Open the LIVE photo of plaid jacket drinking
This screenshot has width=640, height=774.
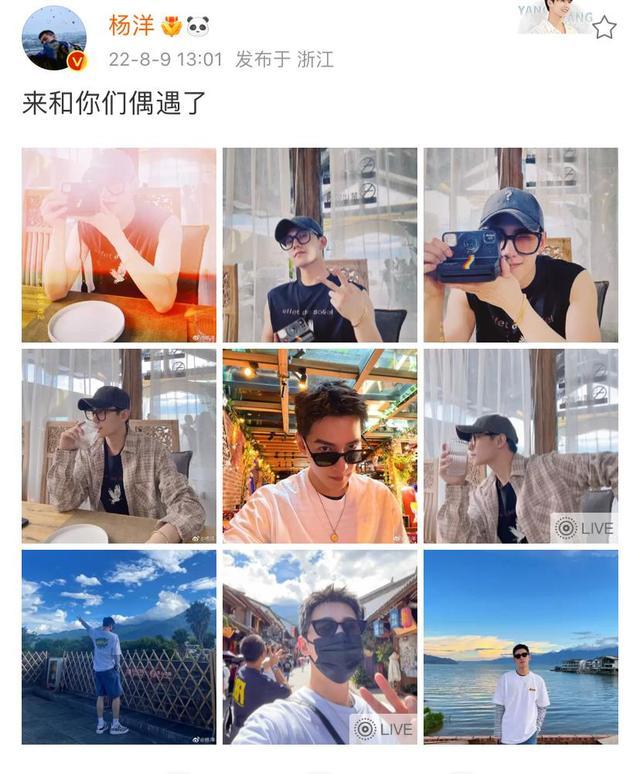click(520, 445)
